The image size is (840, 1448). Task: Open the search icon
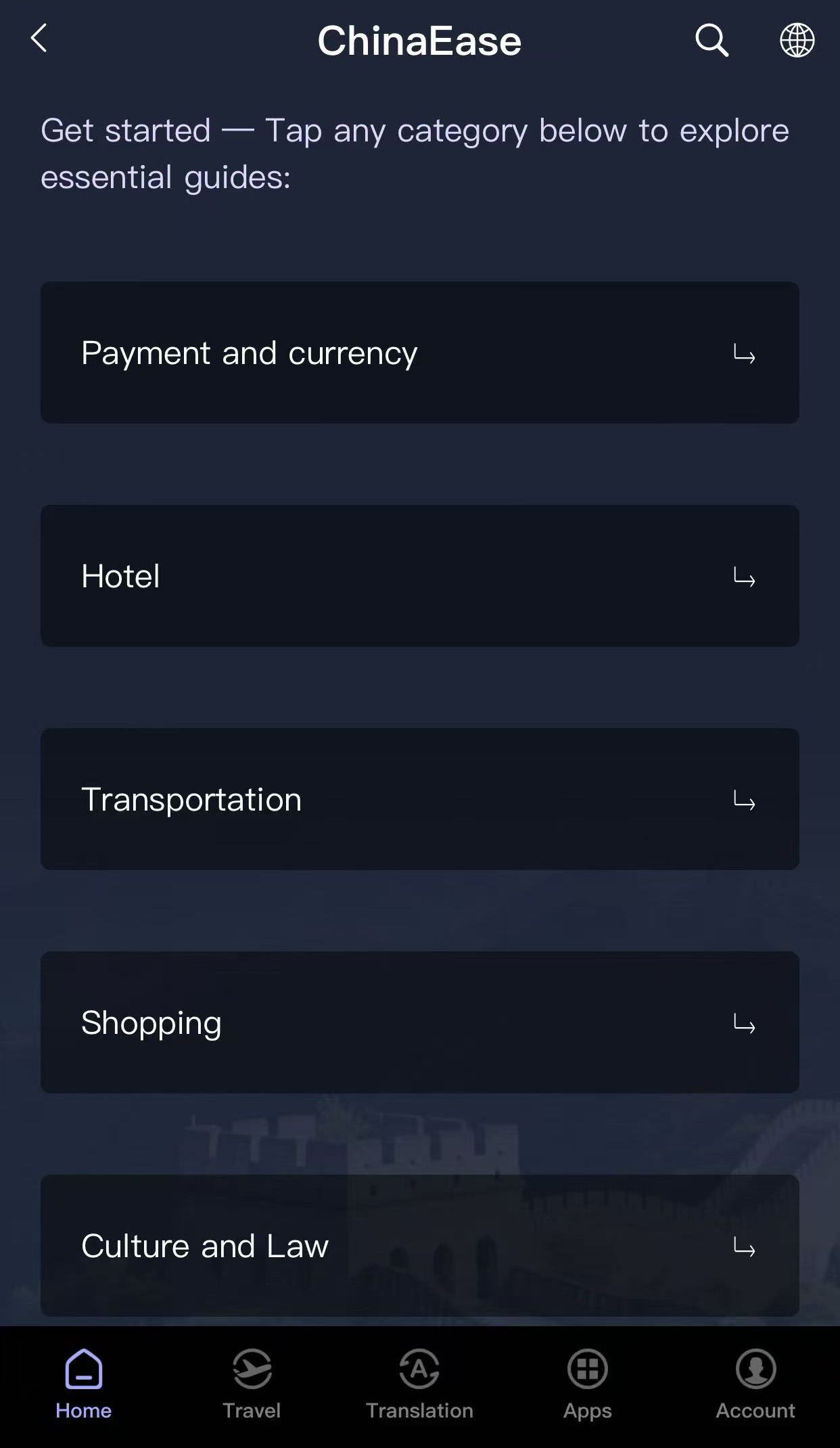click(x=711, y=41)
